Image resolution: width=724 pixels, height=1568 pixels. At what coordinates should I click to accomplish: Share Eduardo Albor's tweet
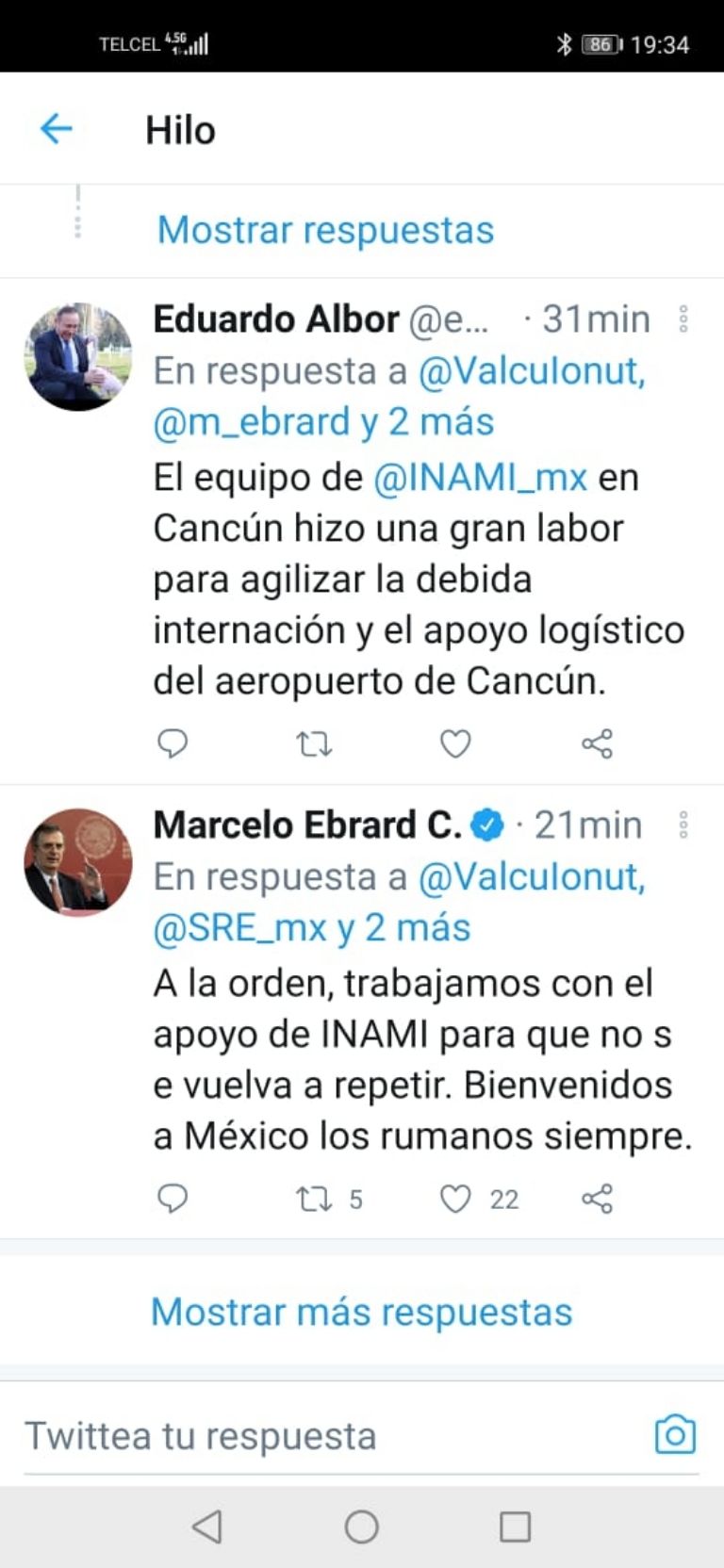click(x=597, y=744)
